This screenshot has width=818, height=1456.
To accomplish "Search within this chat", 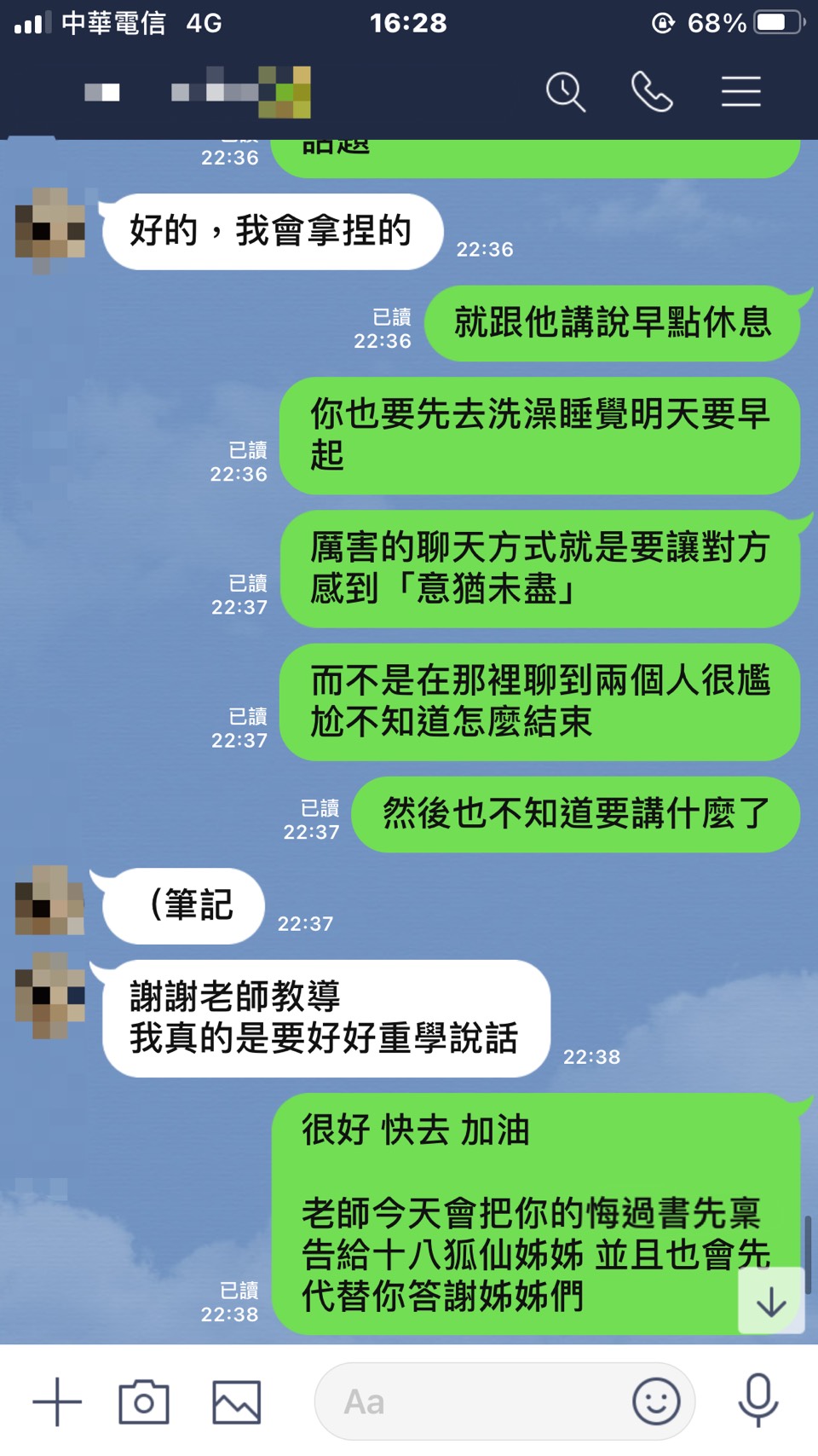I will (566, 92).
